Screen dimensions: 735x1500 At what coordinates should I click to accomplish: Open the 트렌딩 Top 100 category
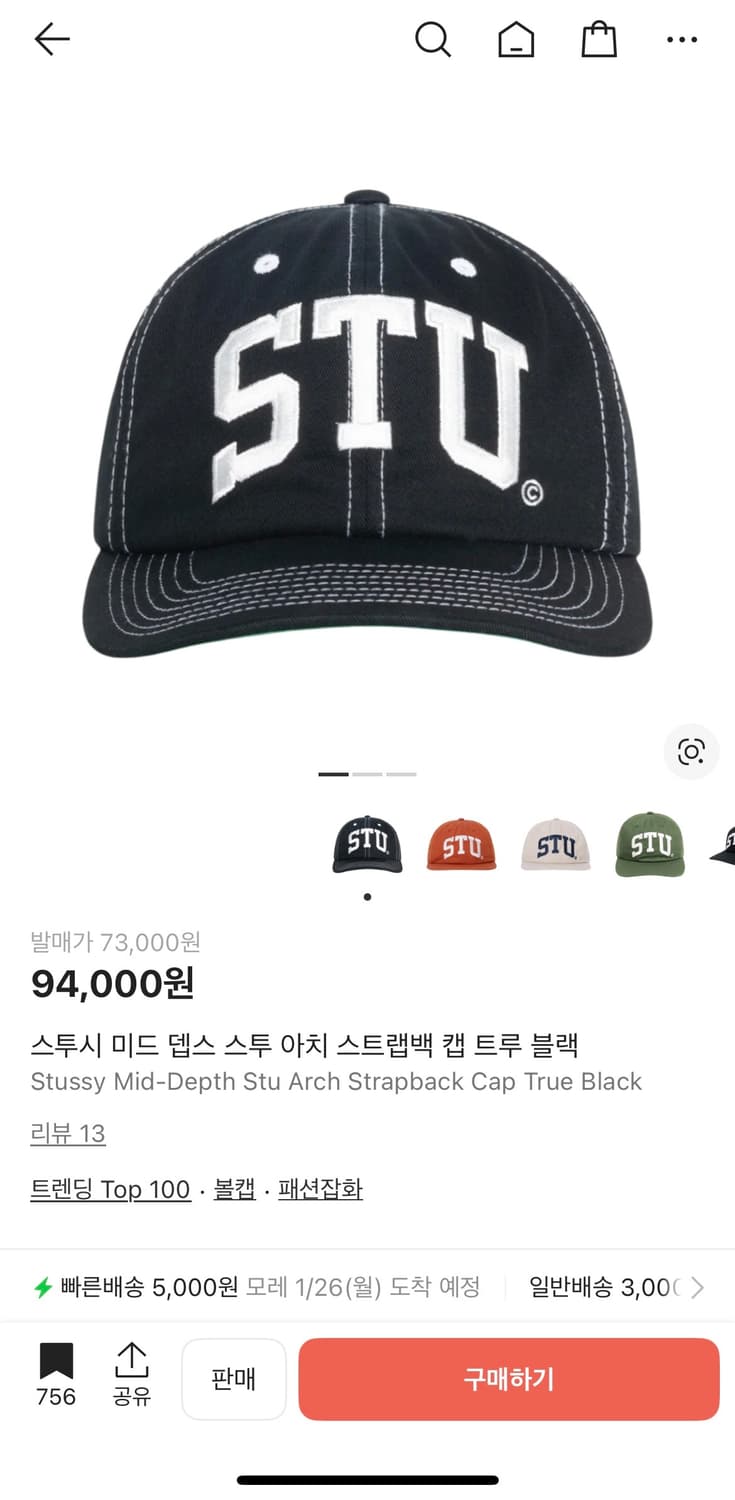pyautogui.click(x=110, y=1189)
